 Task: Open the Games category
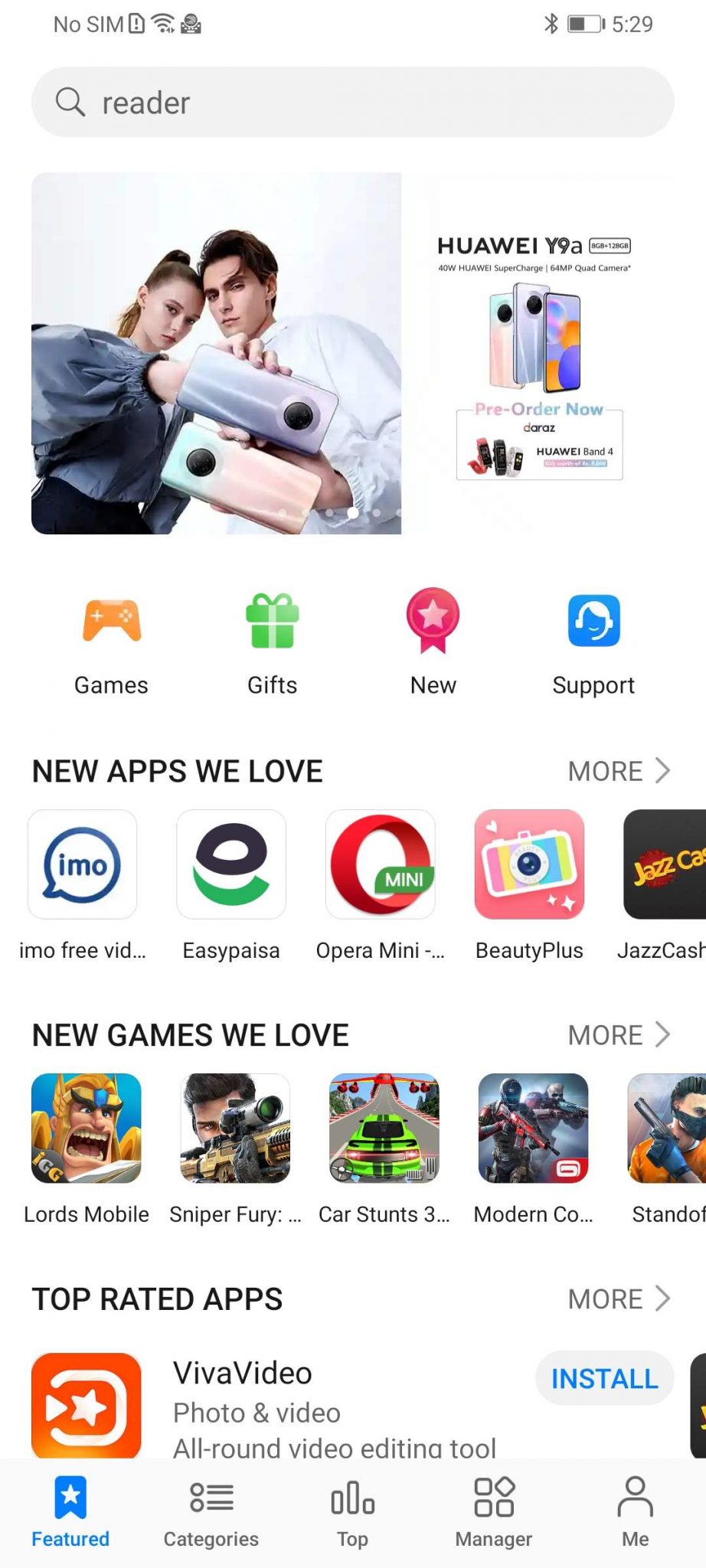[x=111, y=643]
